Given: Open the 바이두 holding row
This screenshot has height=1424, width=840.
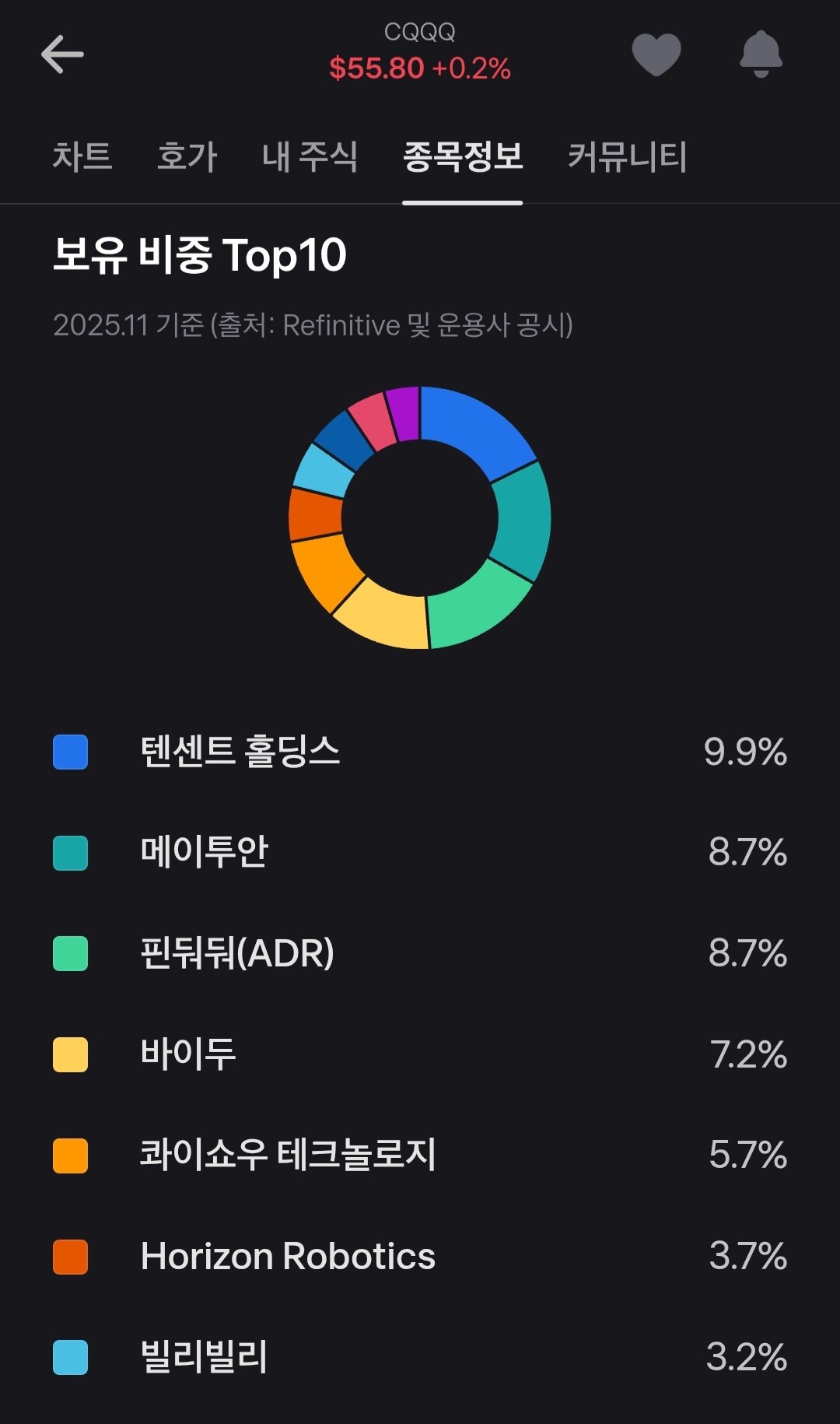Looking at the screenshot, I should pos(420,1054).
